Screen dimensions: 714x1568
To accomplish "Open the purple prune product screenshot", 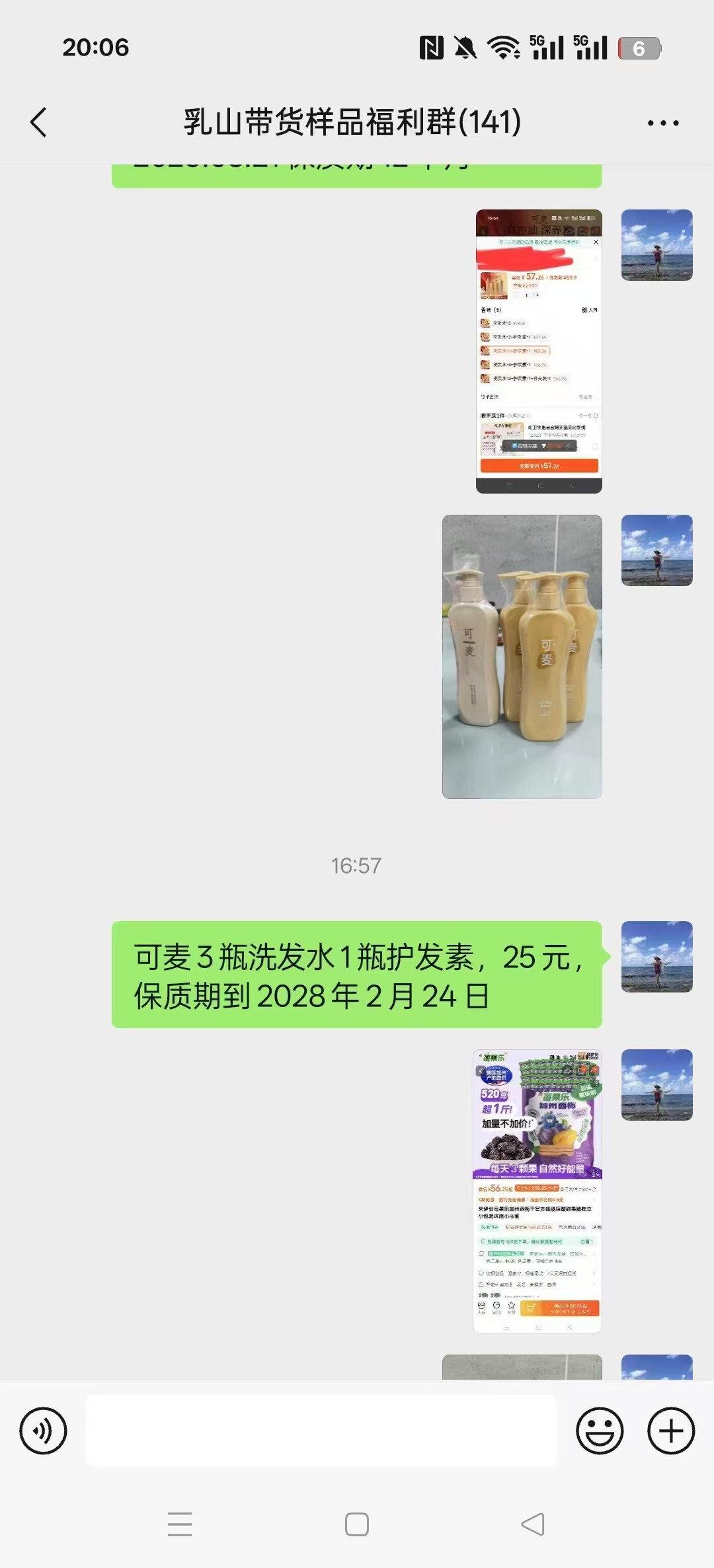I will coord(537,1191).
